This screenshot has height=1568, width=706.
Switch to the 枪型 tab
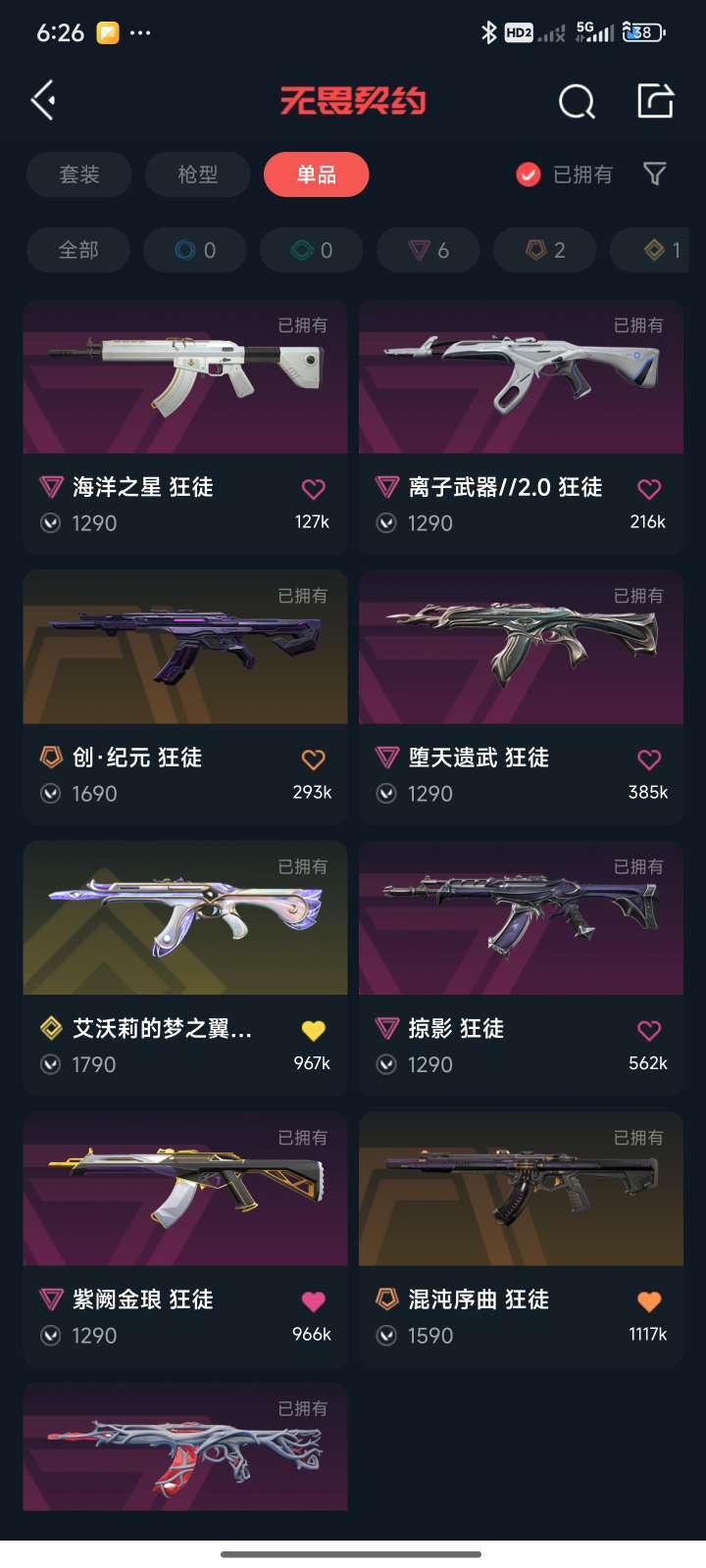(x=197, y=174)
